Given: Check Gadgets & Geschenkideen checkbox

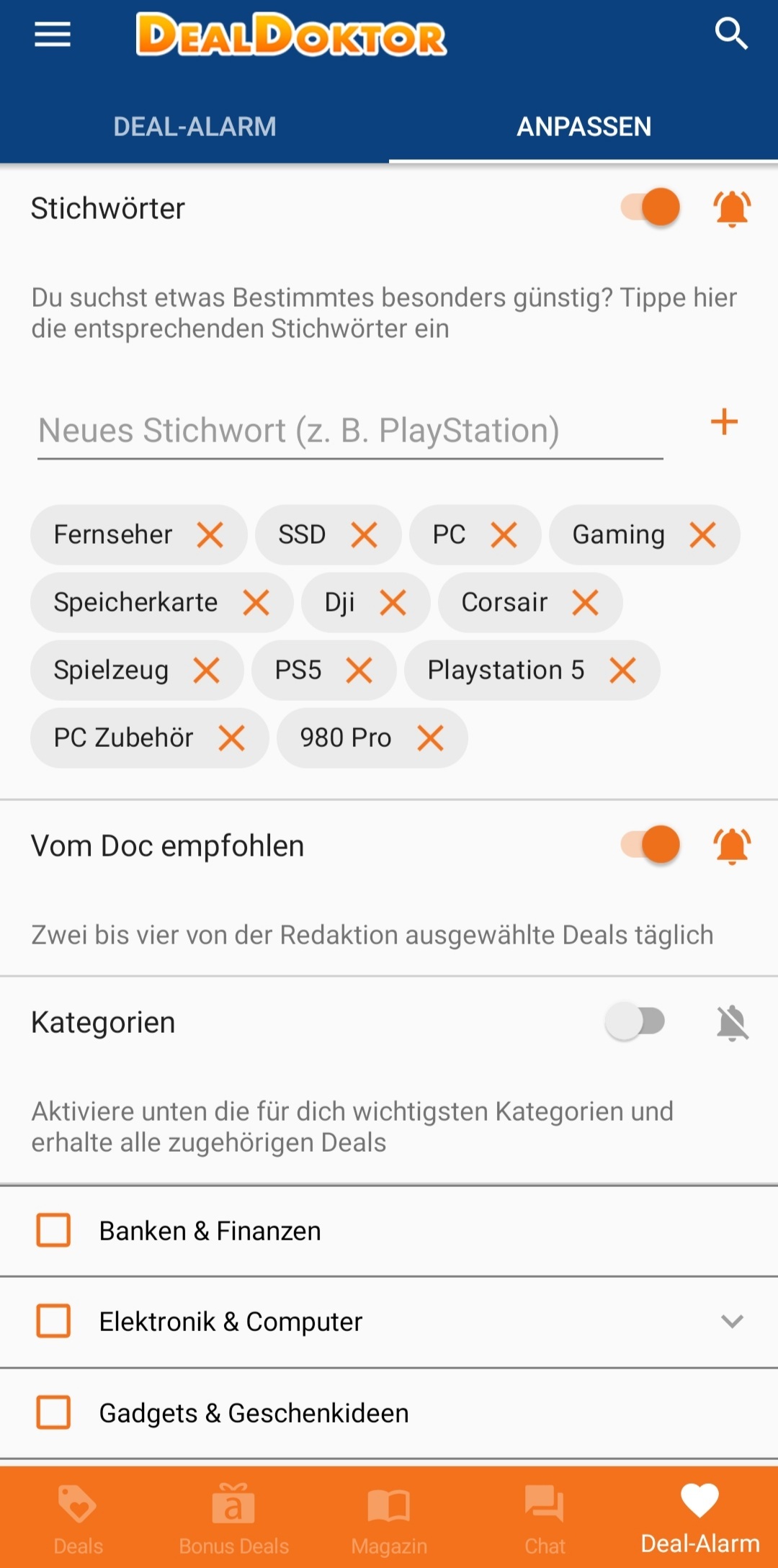Looking at the screenshot, I should click(53, 1412).
